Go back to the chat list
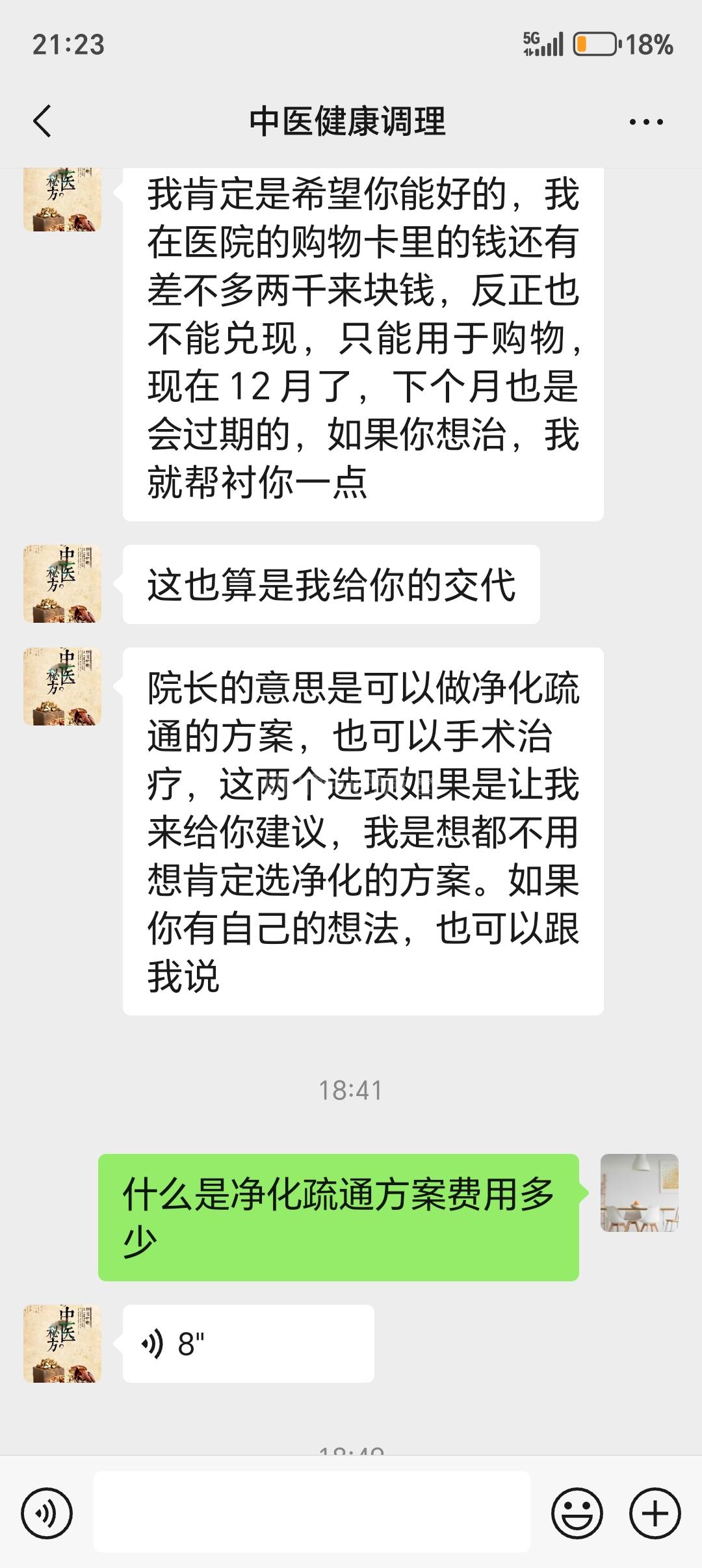Screen dimensions: 702x1568 tap(43, 122)
